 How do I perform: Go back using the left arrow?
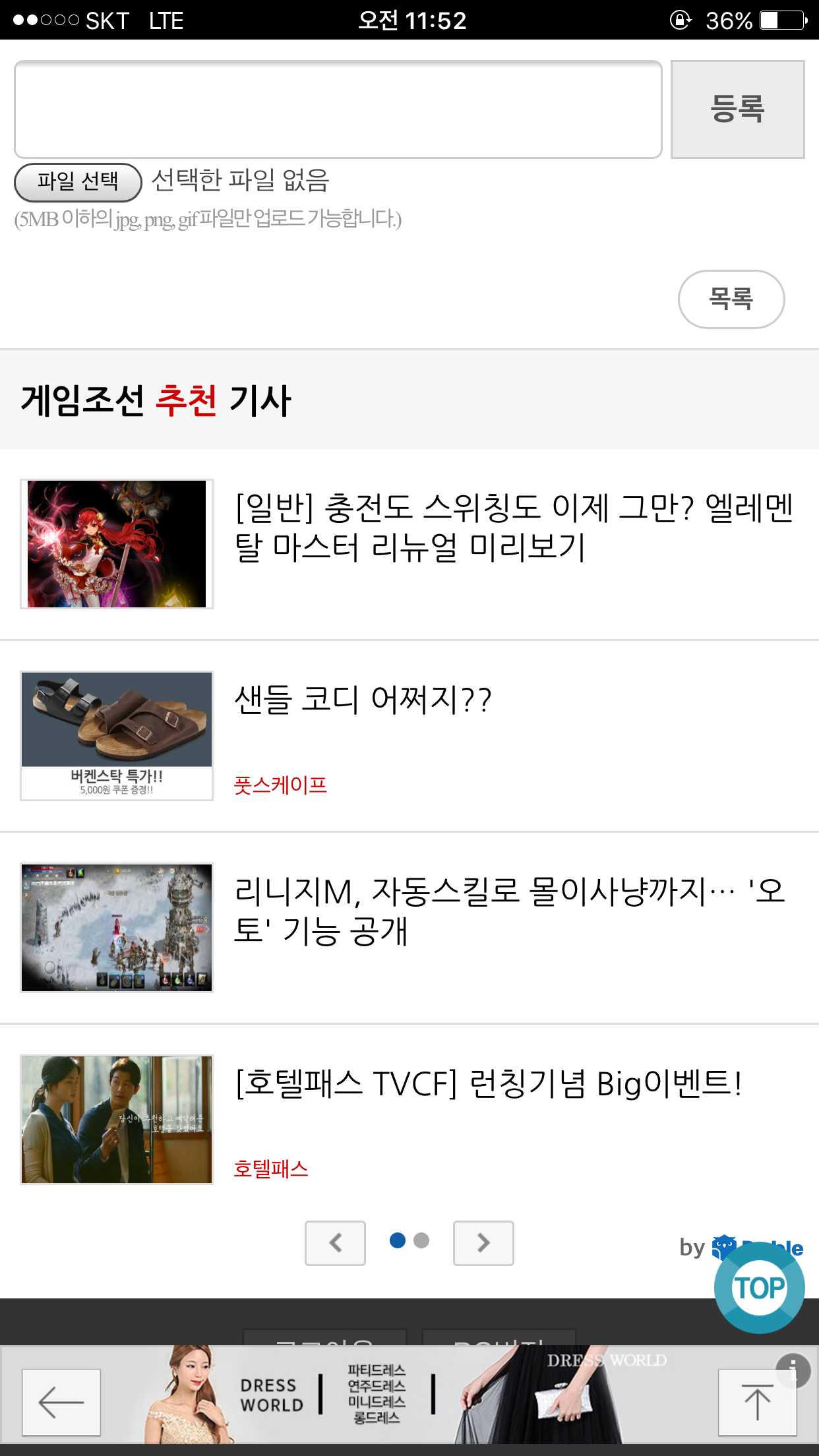pyautogui.click(x=61, y=1402)
